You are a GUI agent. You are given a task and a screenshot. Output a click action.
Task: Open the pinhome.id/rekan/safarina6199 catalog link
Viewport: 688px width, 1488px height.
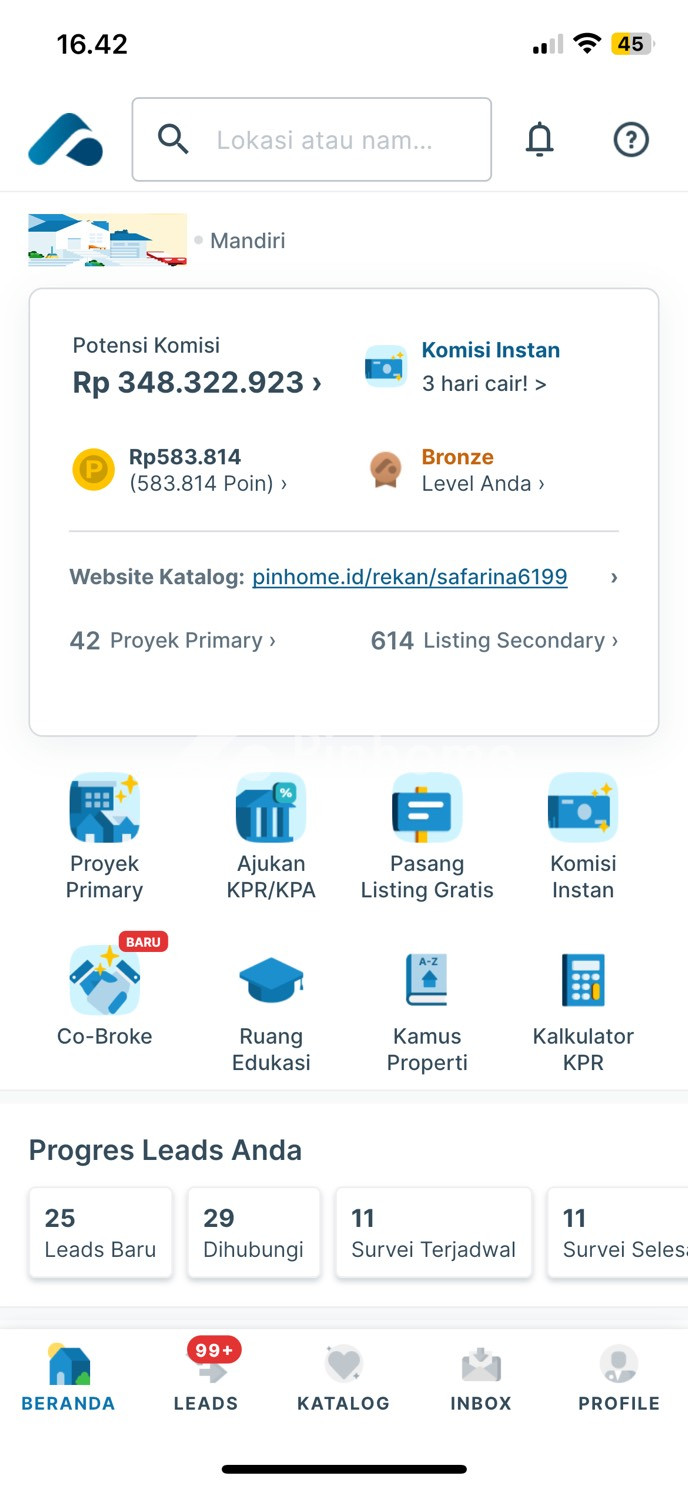[x=409, y=577]
